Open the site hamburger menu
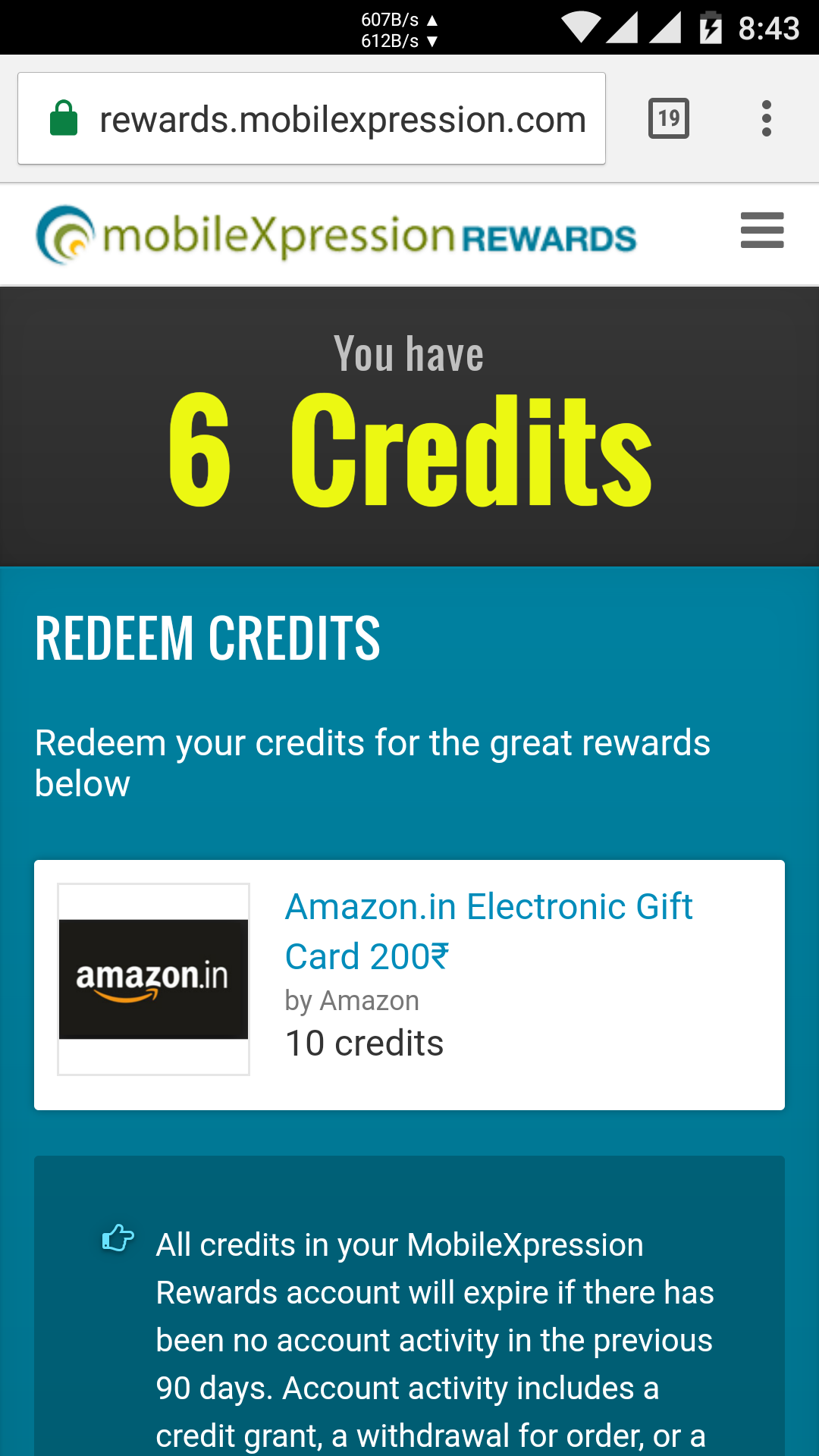The width and height of the screenshot is (819, 1456). coord(762,230)
